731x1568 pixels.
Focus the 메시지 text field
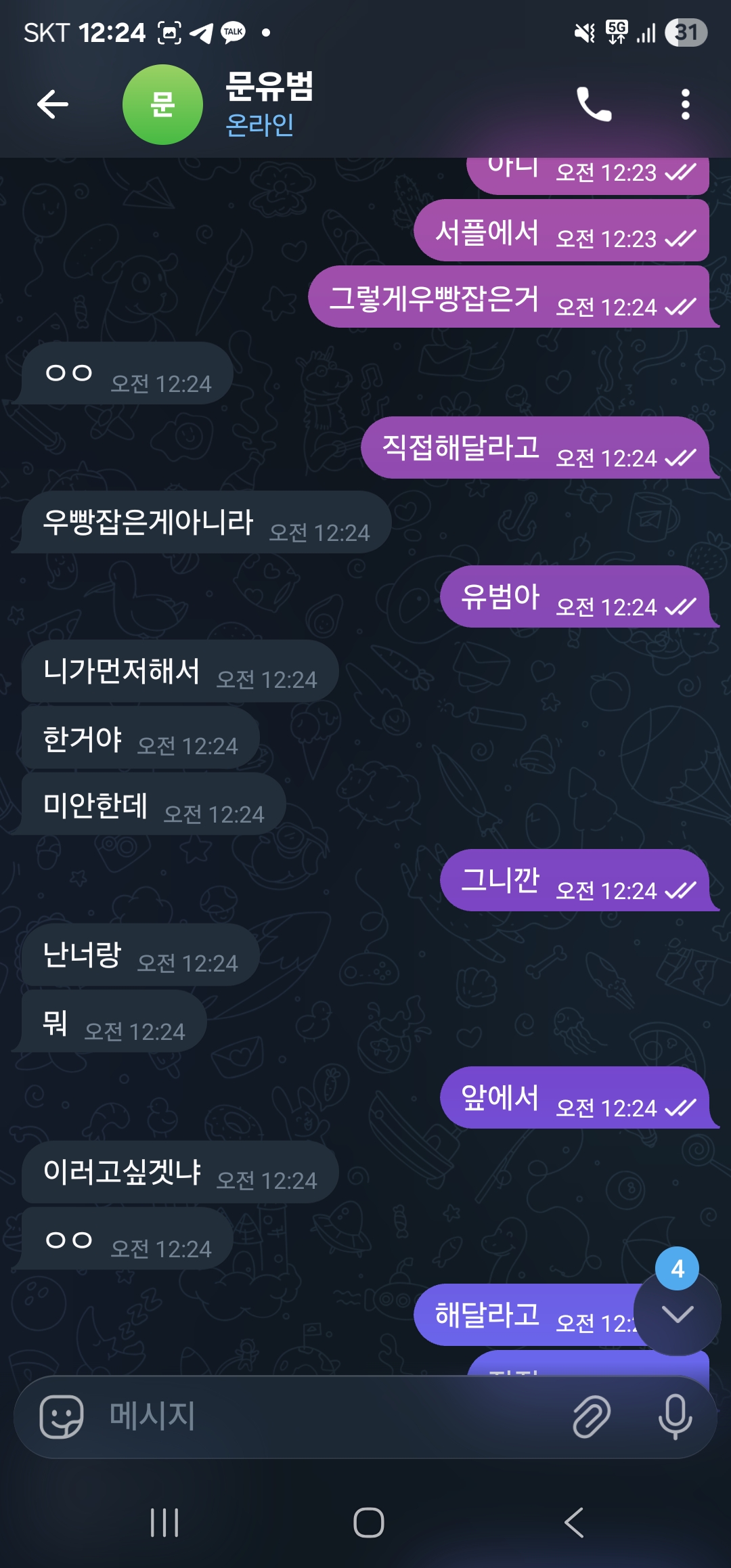(325, 1416)
